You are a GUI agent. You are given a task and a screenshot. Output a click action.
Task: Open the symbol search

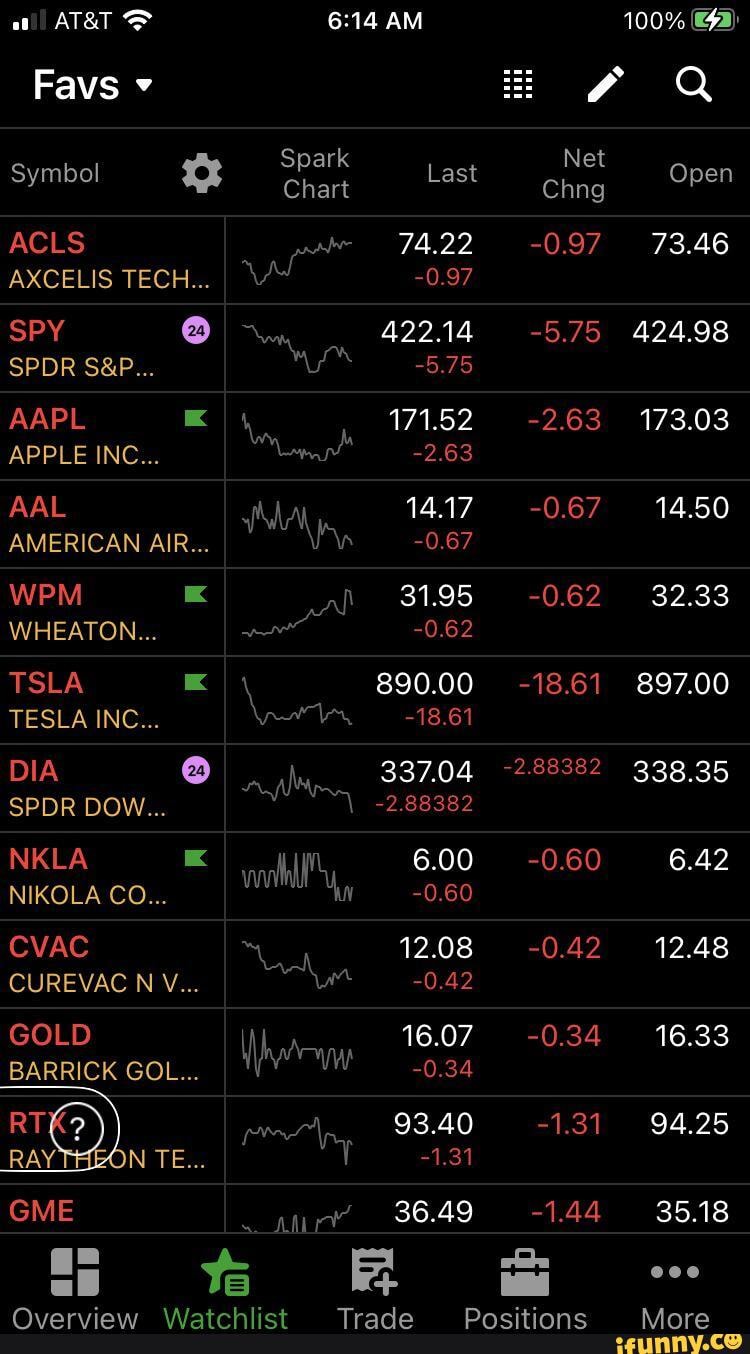(693, 85)
